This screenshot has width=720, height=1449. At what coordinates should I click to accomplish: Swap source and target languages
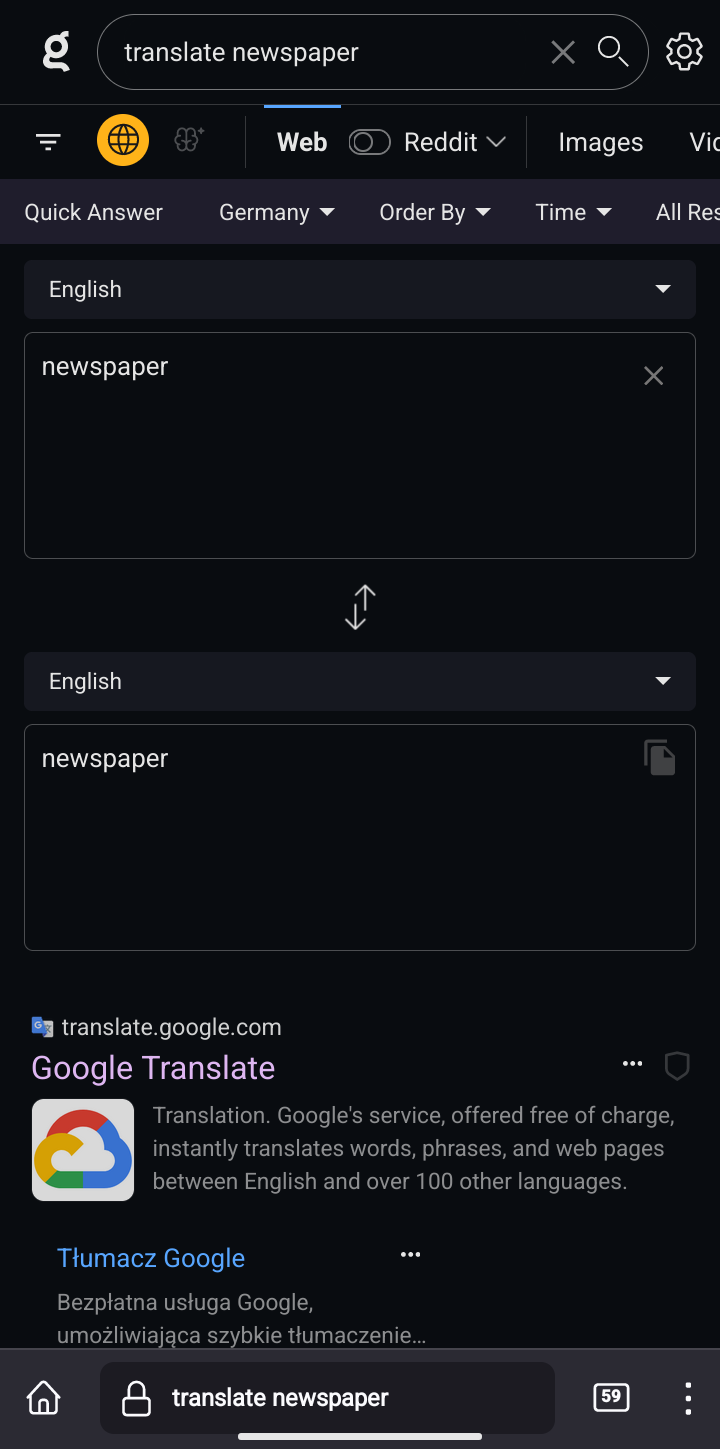click(x=360, y=607)
